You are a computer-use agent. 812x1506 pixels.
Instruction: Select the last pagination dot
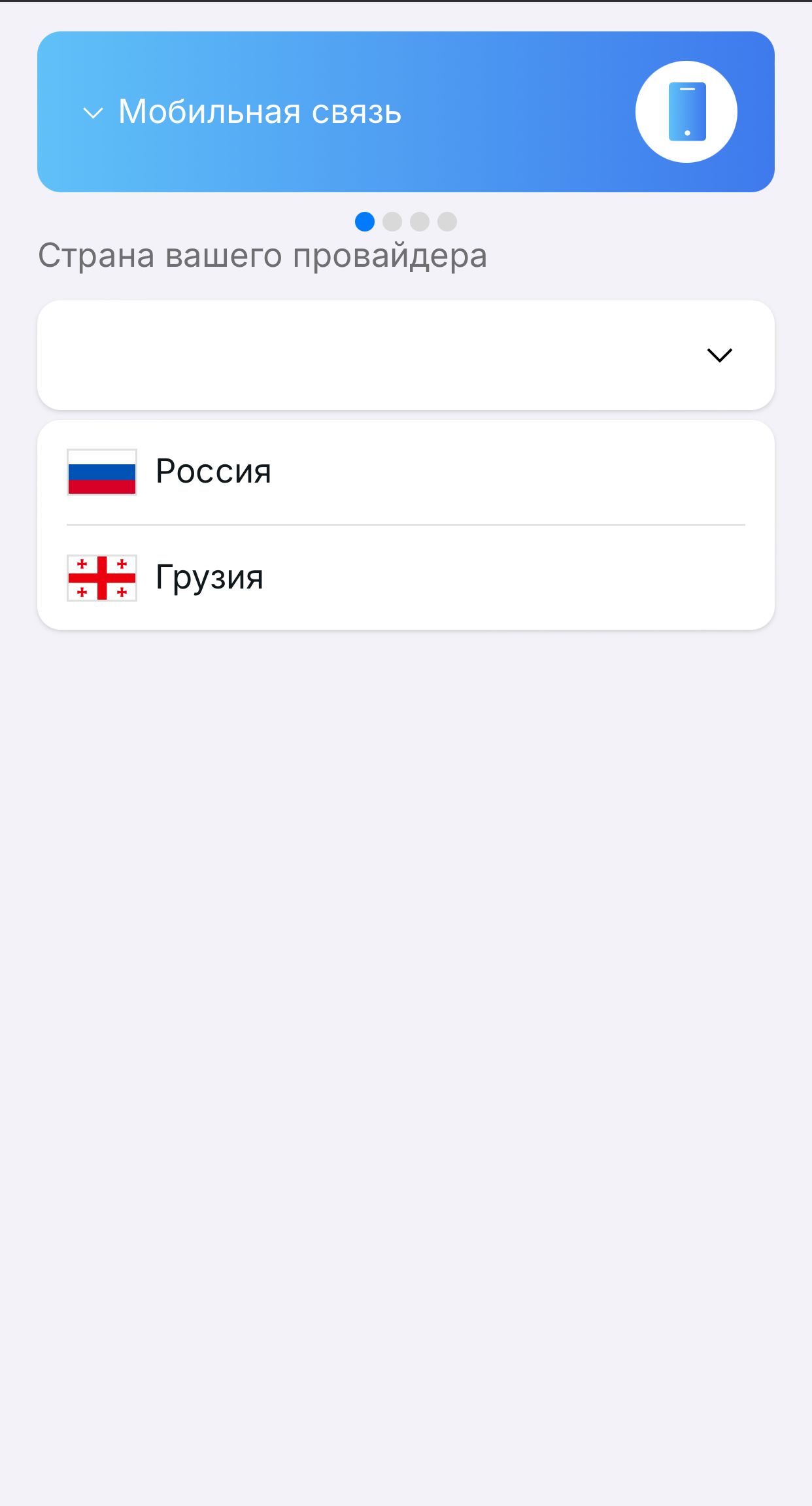click(448, 222)
